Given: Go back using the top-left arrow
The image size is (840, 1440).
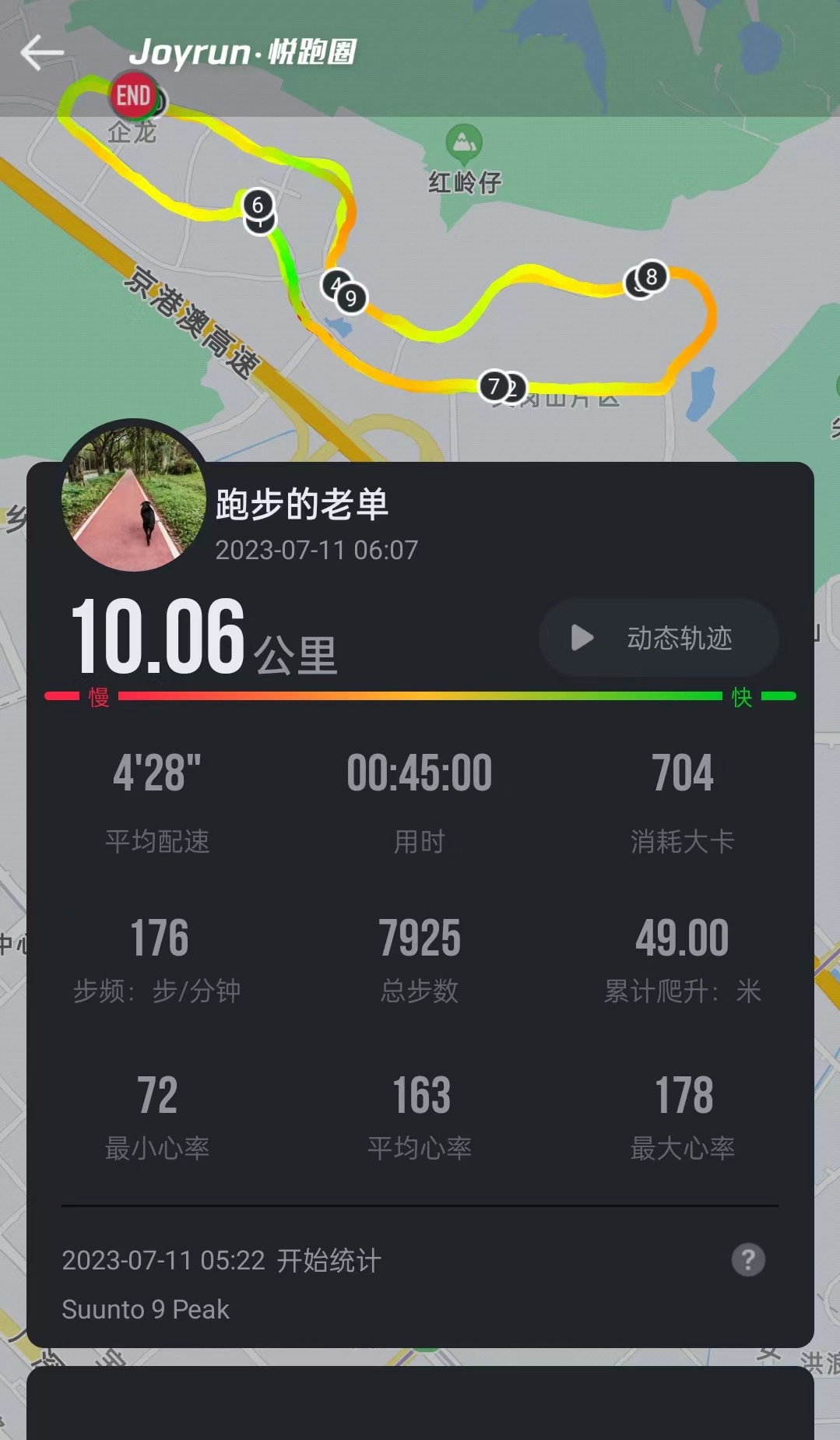Looking at the screenshot, I should click(42, 53).
